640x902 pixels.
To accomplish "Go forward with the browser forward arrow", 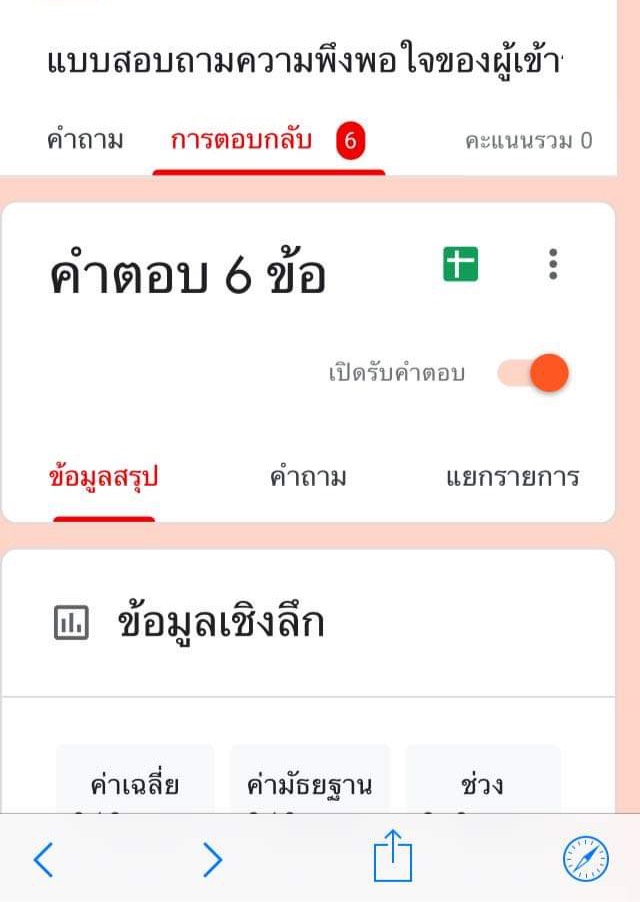I will point(212,859).
